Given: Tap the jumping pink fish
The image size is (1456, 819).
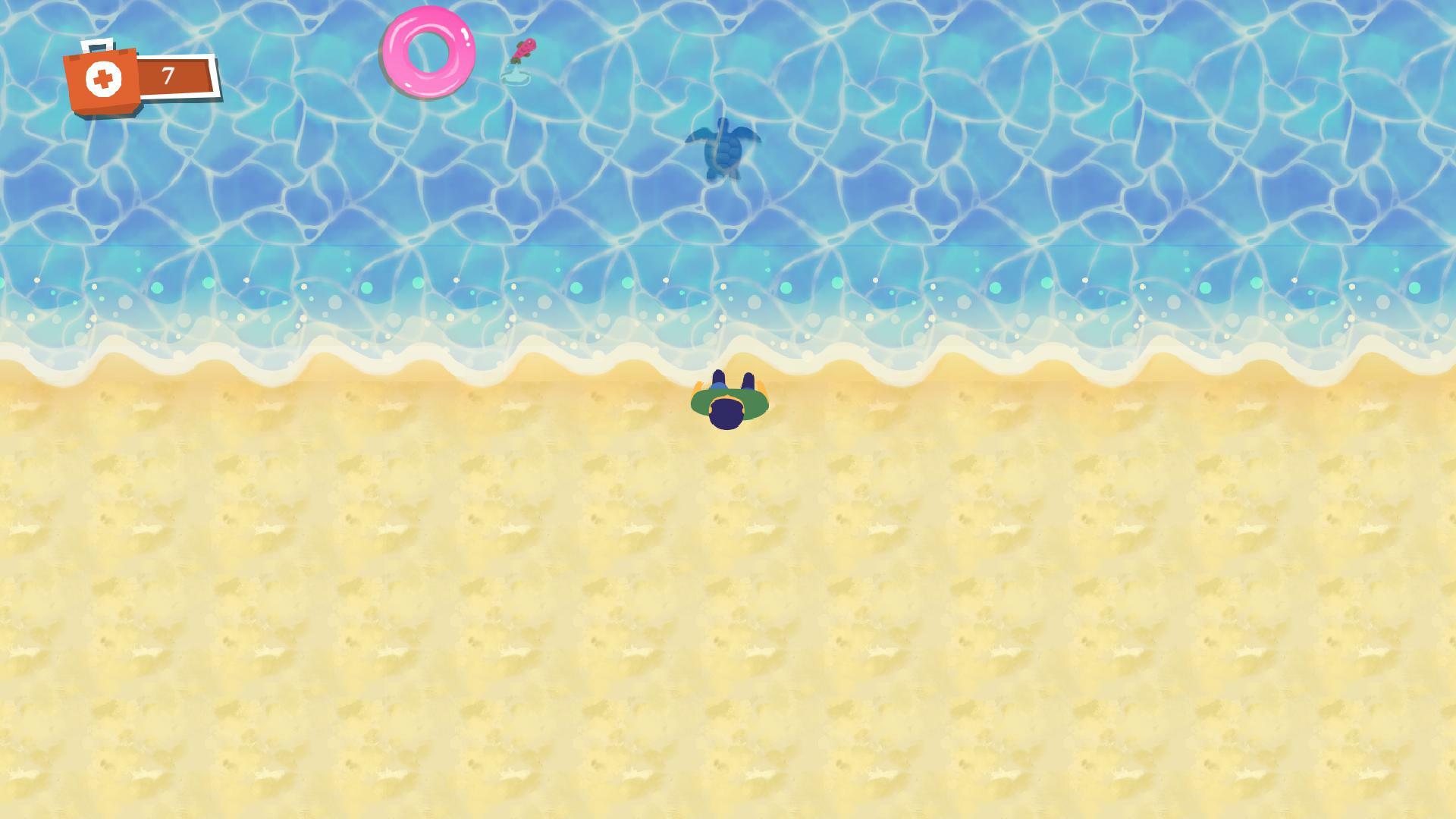Looking at the screenshot, I should [522, 50].
